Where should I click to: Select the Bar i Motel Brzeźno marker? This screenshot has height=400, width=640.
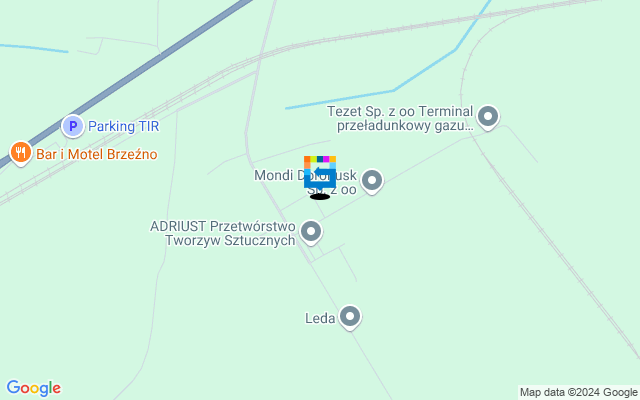pyautogui.click(x=19, y=153)
